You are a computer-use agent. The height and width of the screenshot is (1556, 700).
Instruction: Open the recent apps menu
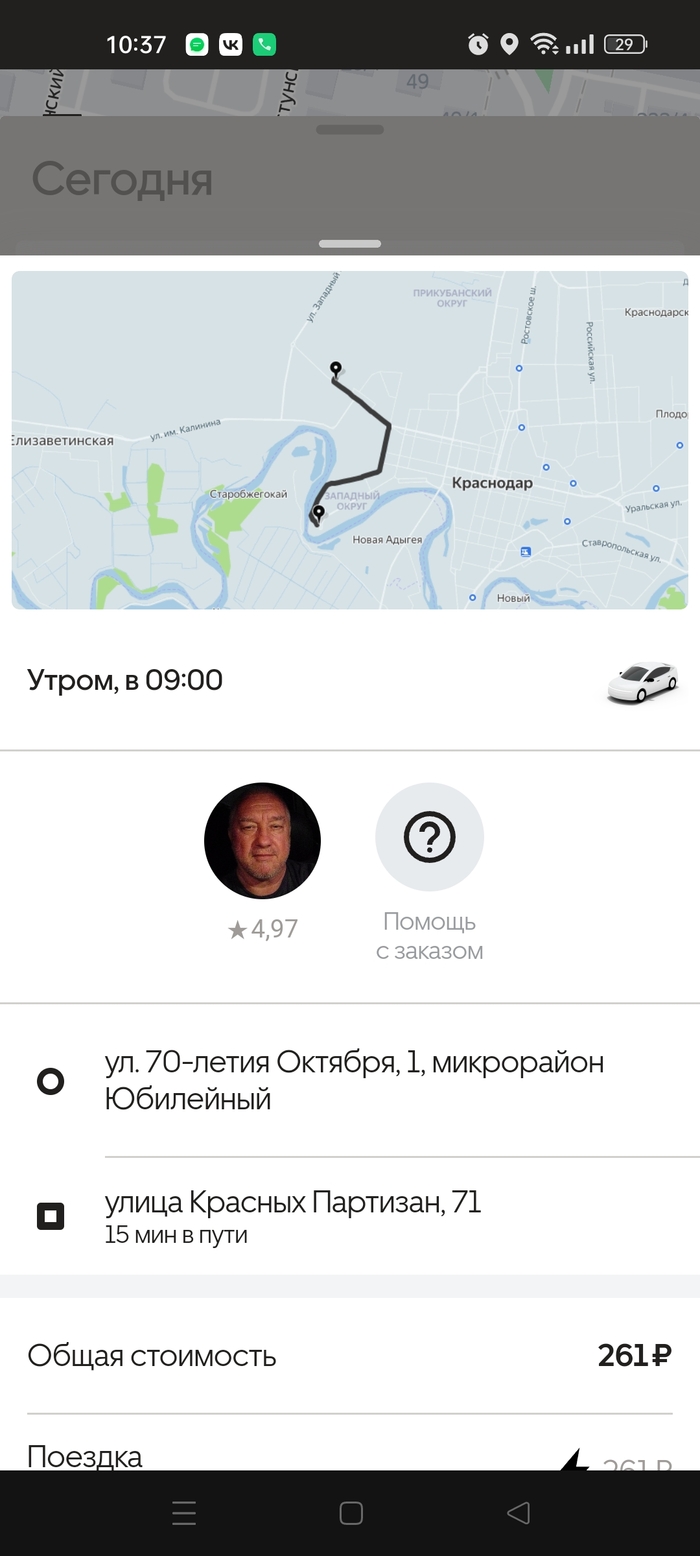(x=184, y=1513)
